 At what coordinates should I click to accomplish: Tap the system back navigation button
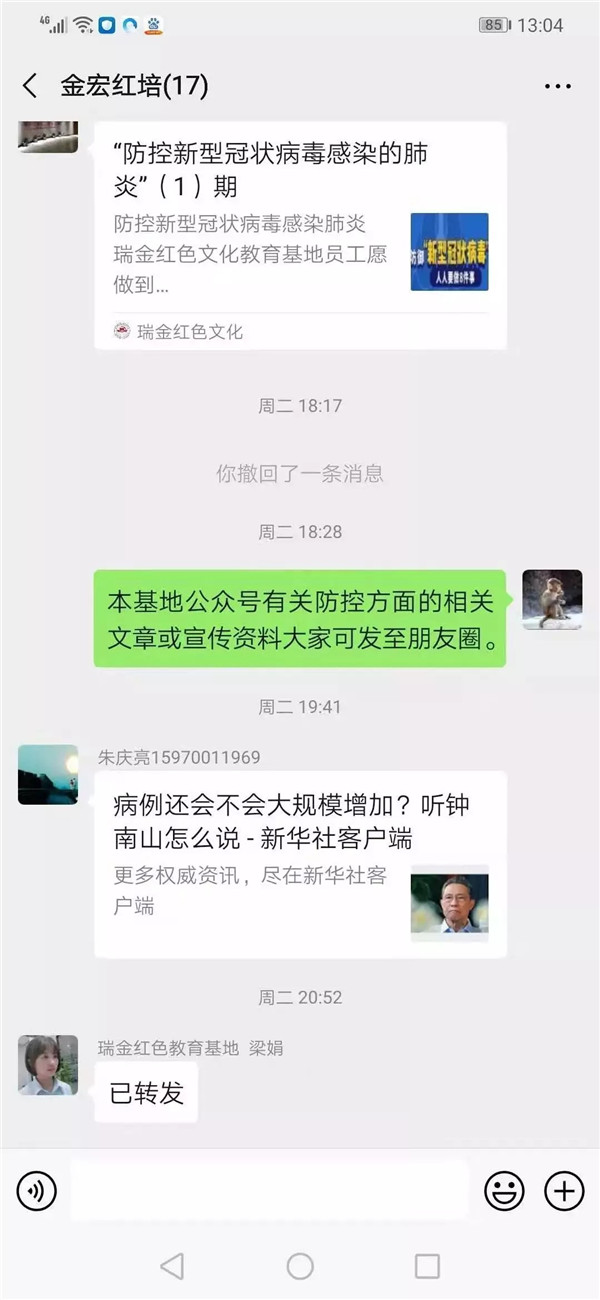pyautogui.click(x=172, y=1266)
